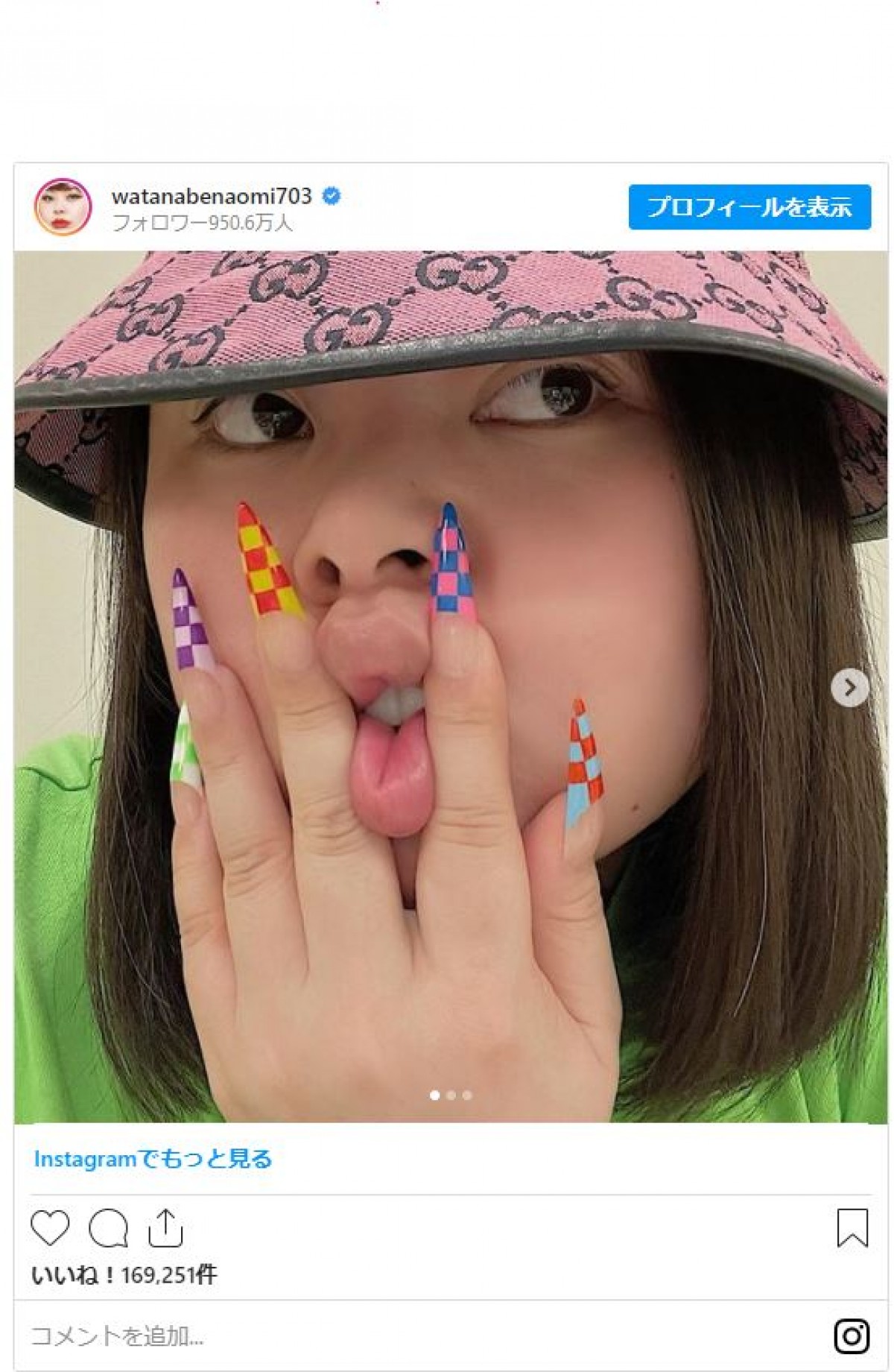Tap the watanabenaomi703 username link

point(211,196)
